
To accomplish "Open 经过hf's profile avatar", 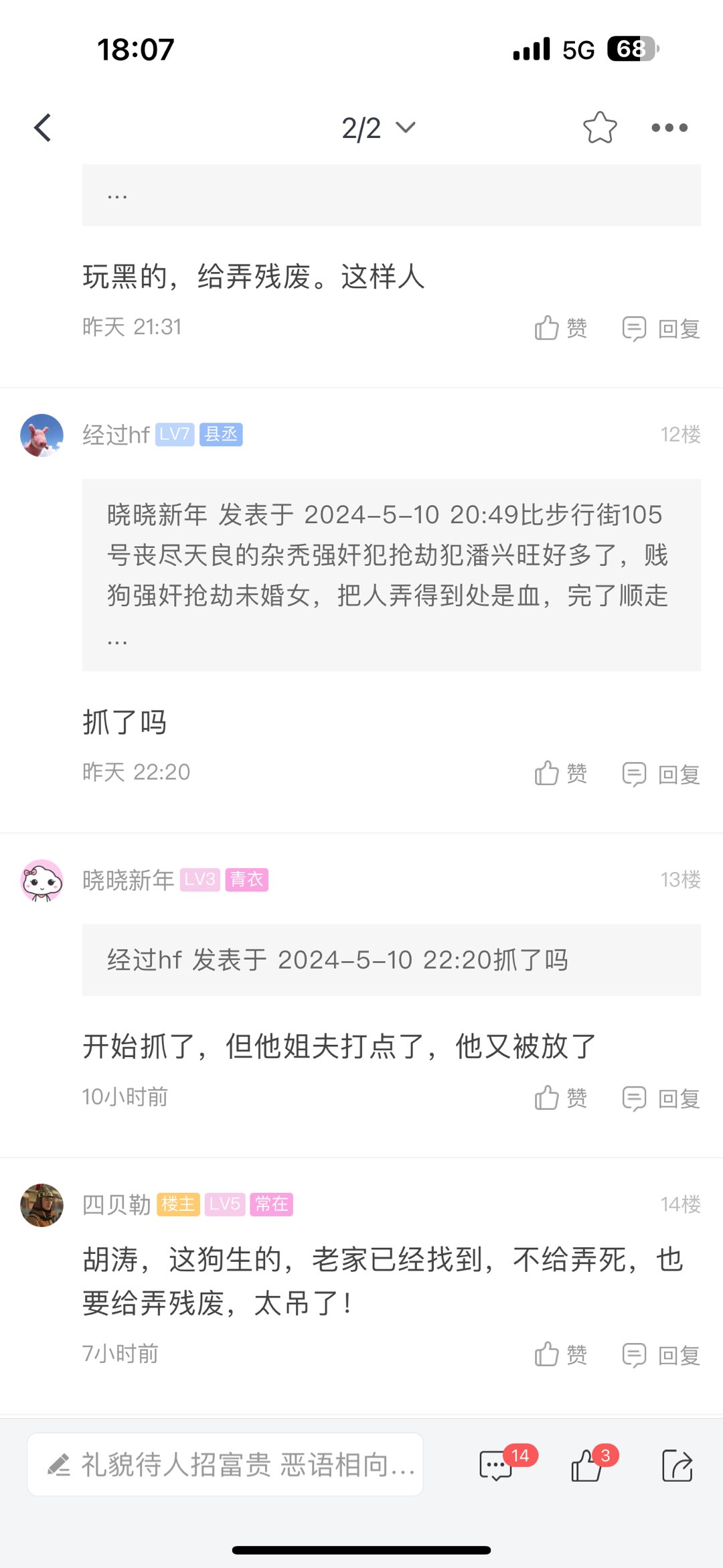I will 42,435.
